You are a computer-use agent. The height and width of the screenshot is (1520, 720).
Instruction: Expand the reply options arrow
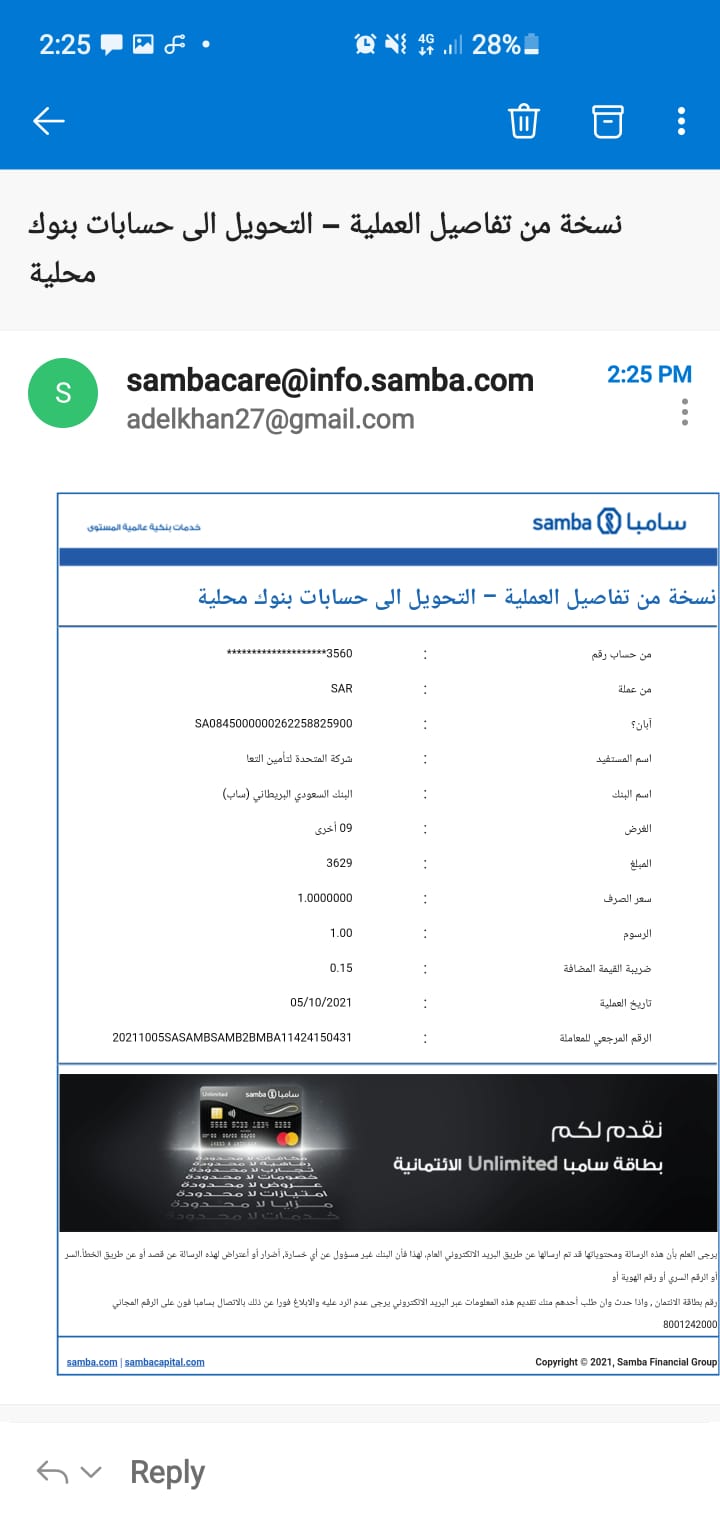pyautogui.click(x=91, y=1472)
